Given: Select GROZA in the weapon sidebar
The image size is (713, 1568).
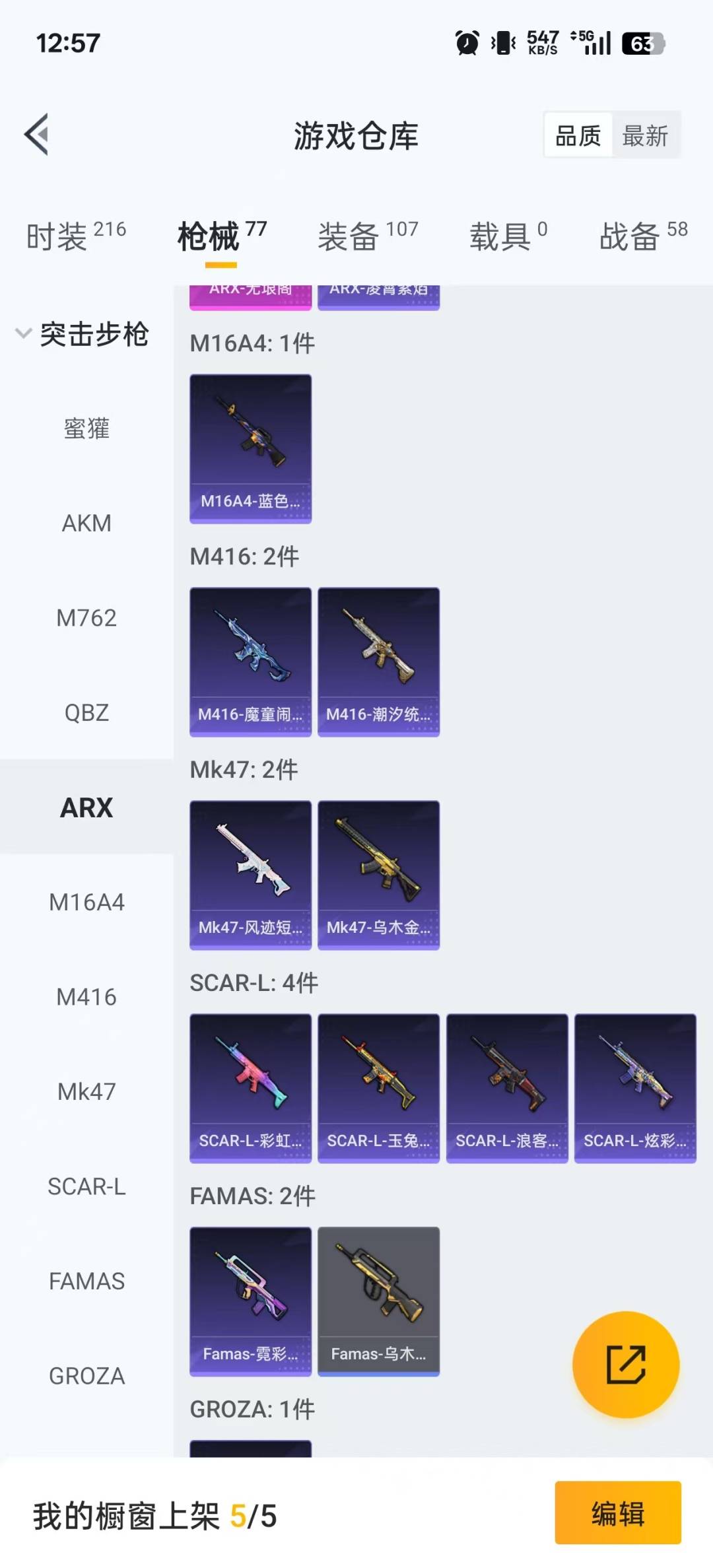Looking at the screenshot, I should click(x=86, y=1376).
